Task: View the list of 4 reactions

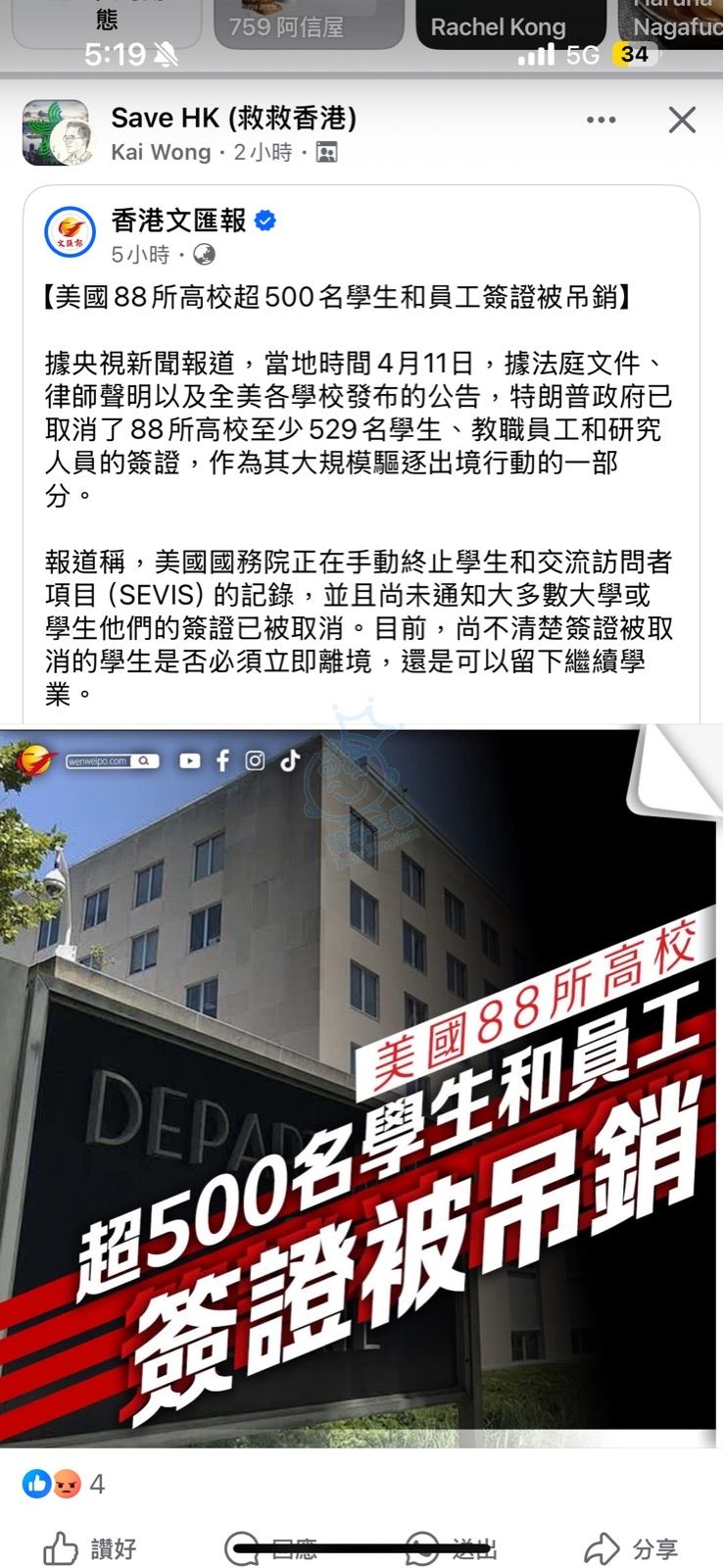Action: (x=65, y=1485)
